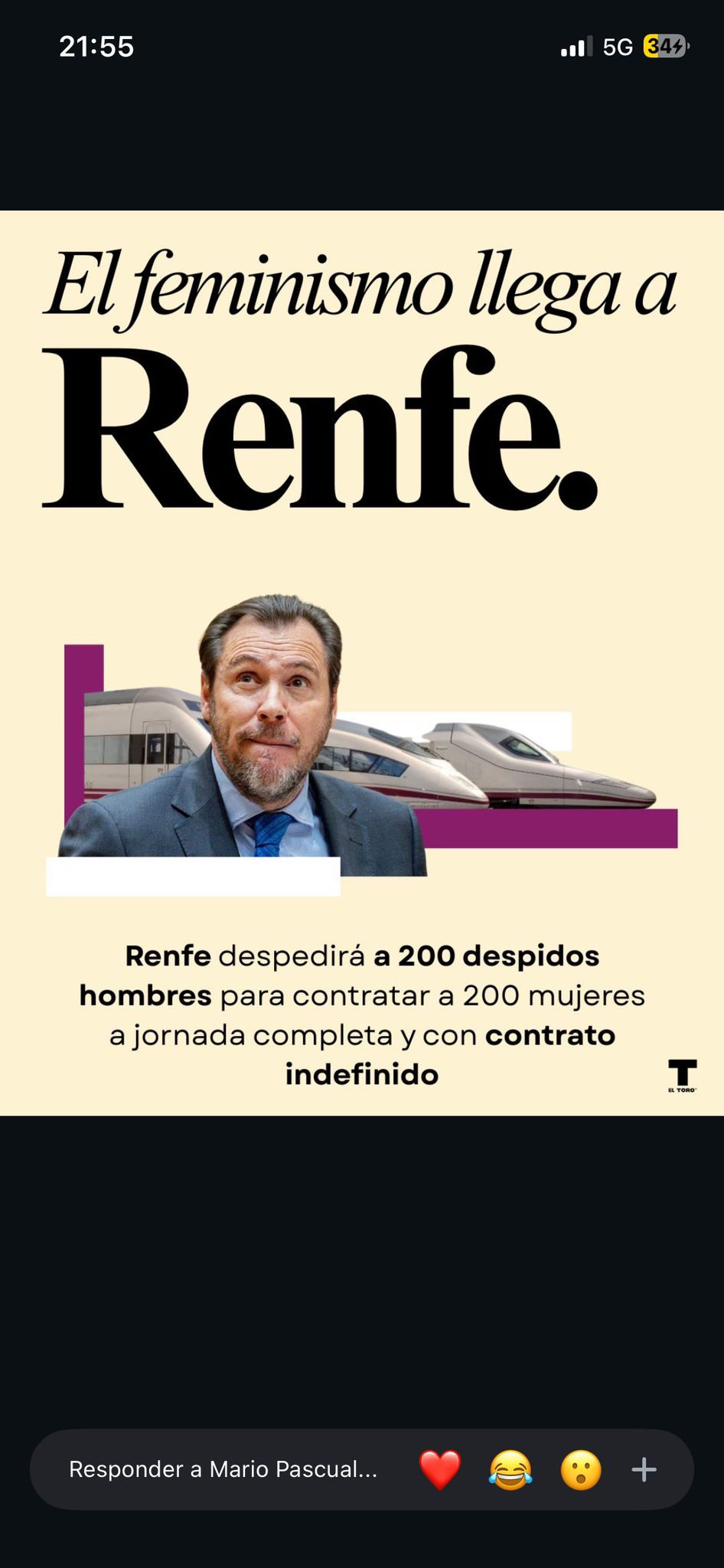724x1568 pixels.
Task: React with the laughing tears emoji
Action: tap(510, 1470)
